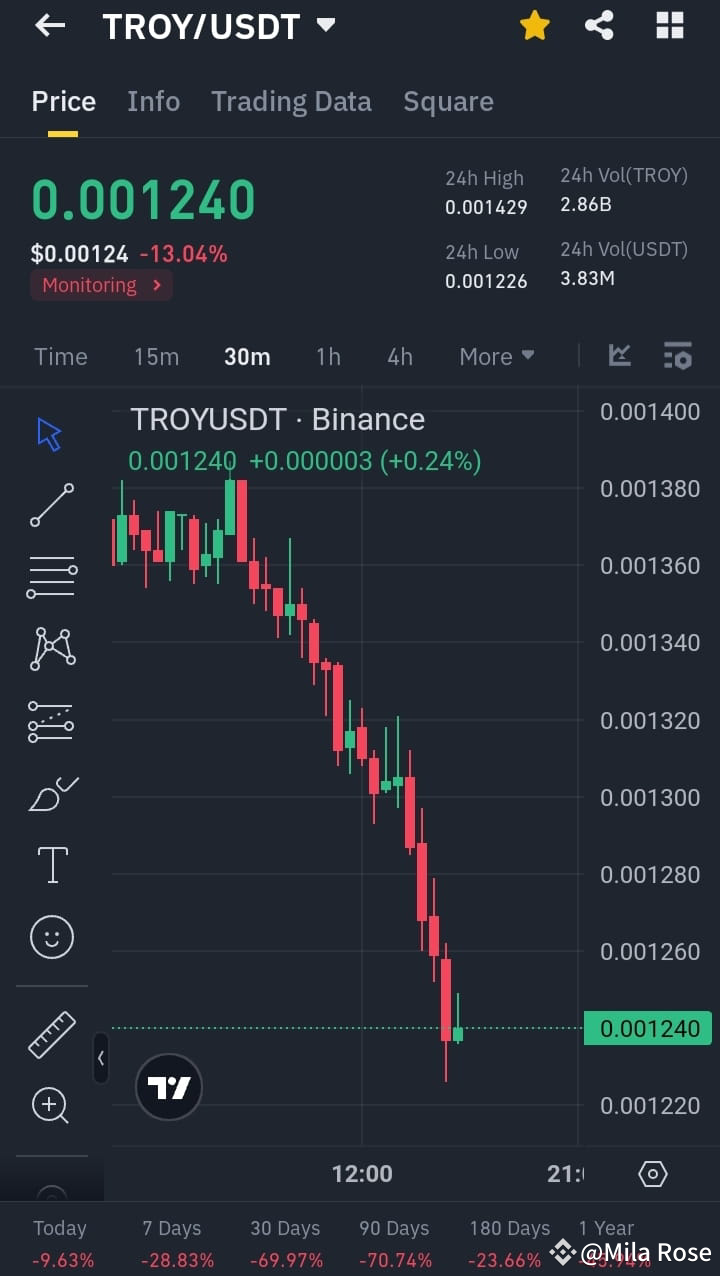This screenshot has height=1276, width=720.
Task: Select the text annotation tool
Action: coord(51,864)
